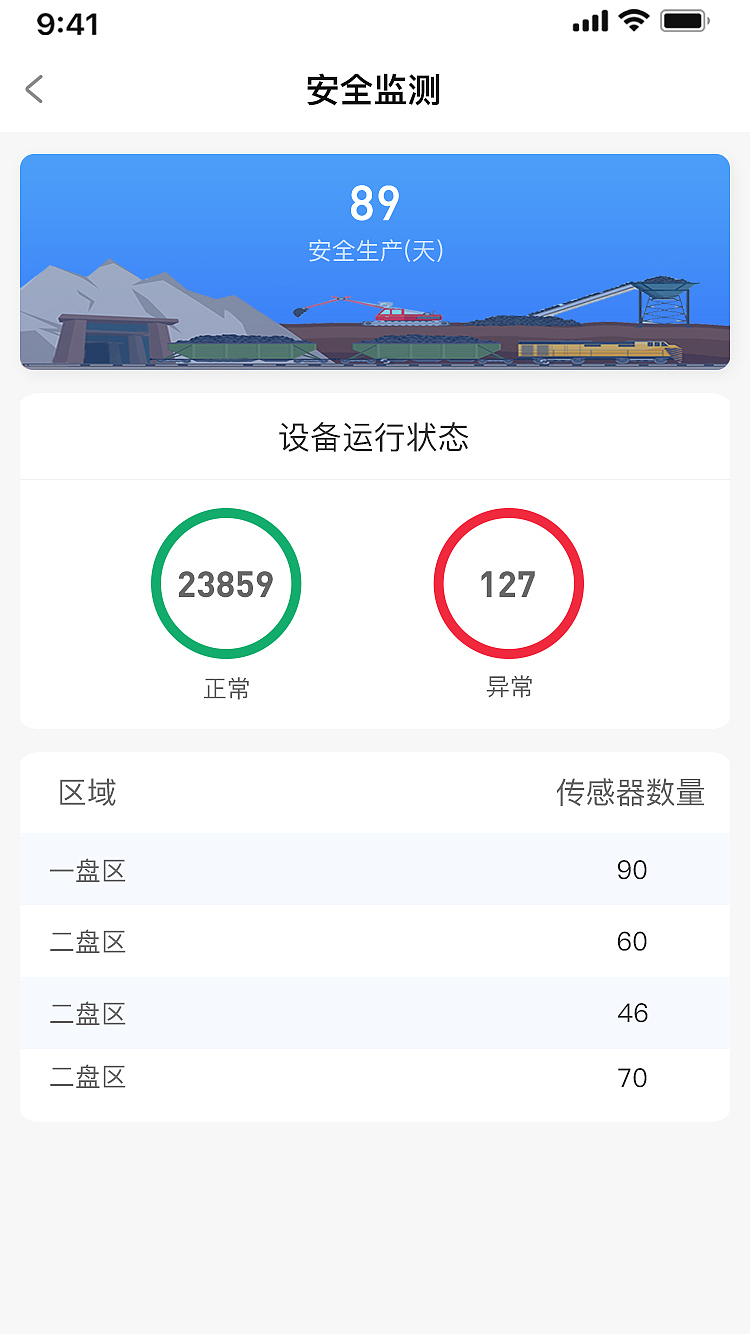750x1334 pixels.
Task: Expand the 一盘区 row details
Action: [x=375, y=869]
